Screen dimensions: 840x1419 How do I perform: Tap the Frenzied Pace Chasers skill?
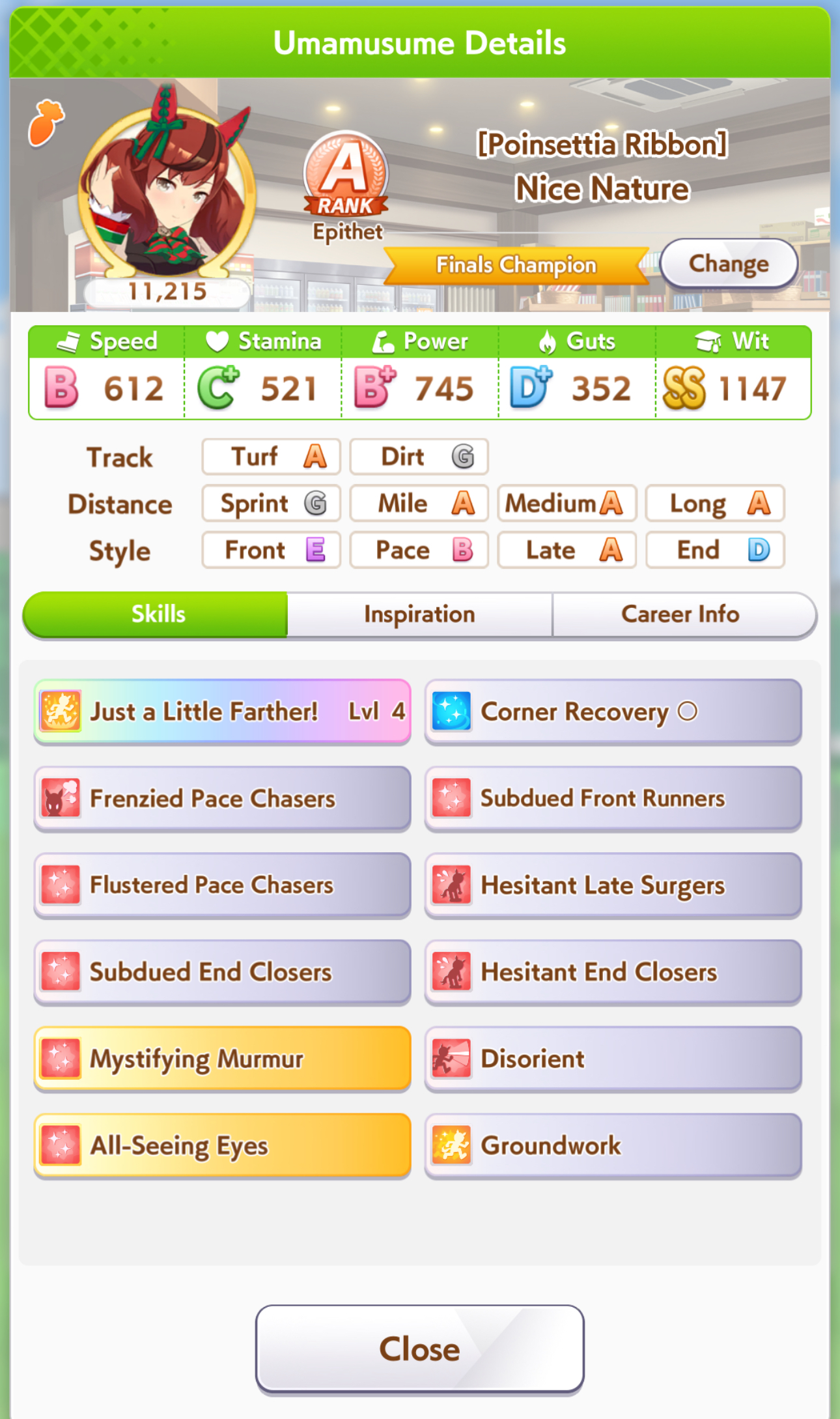tap(223, 798)
